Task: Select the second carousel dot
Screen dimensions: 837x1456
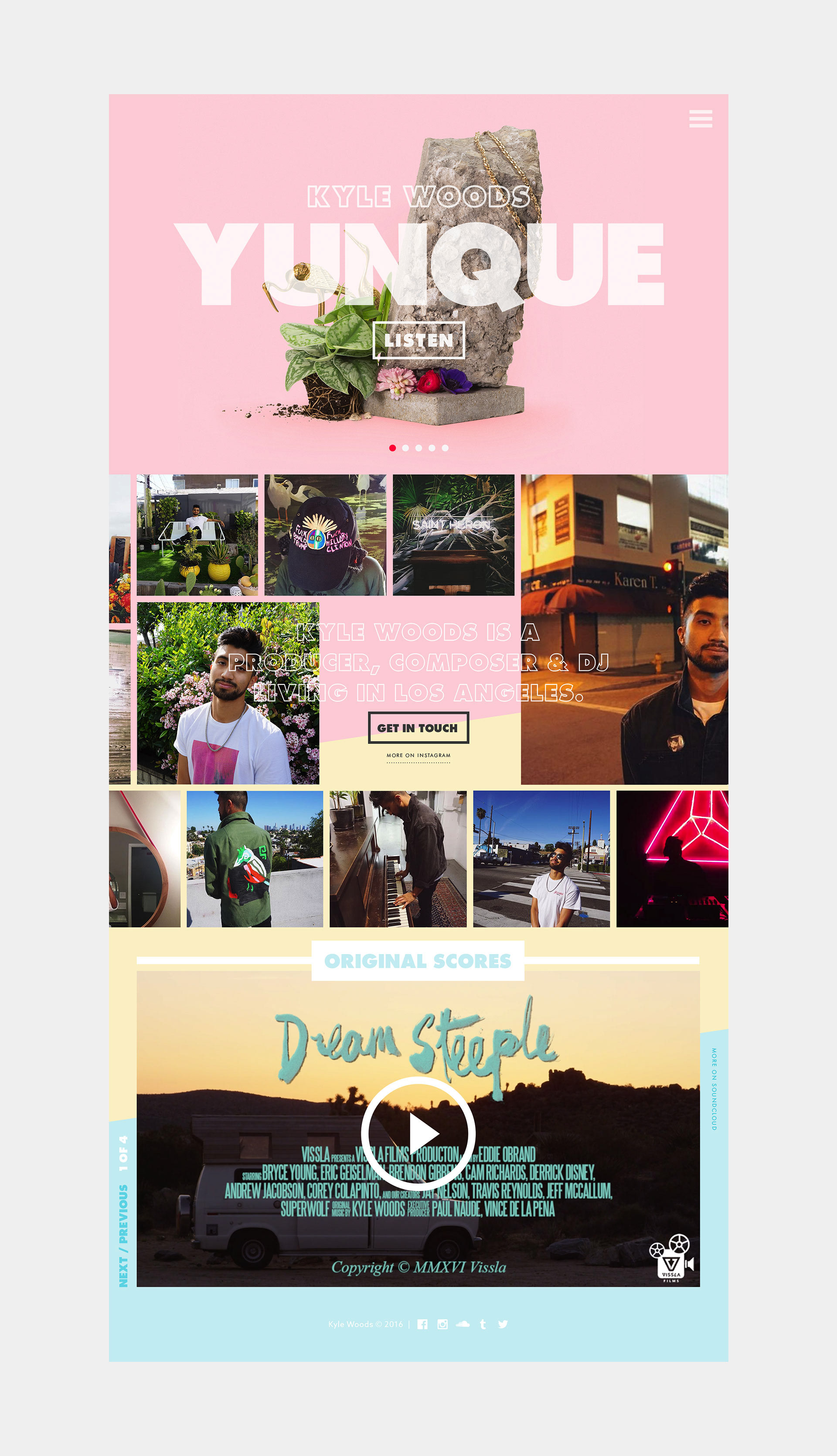Action: (x=405, y=448)
